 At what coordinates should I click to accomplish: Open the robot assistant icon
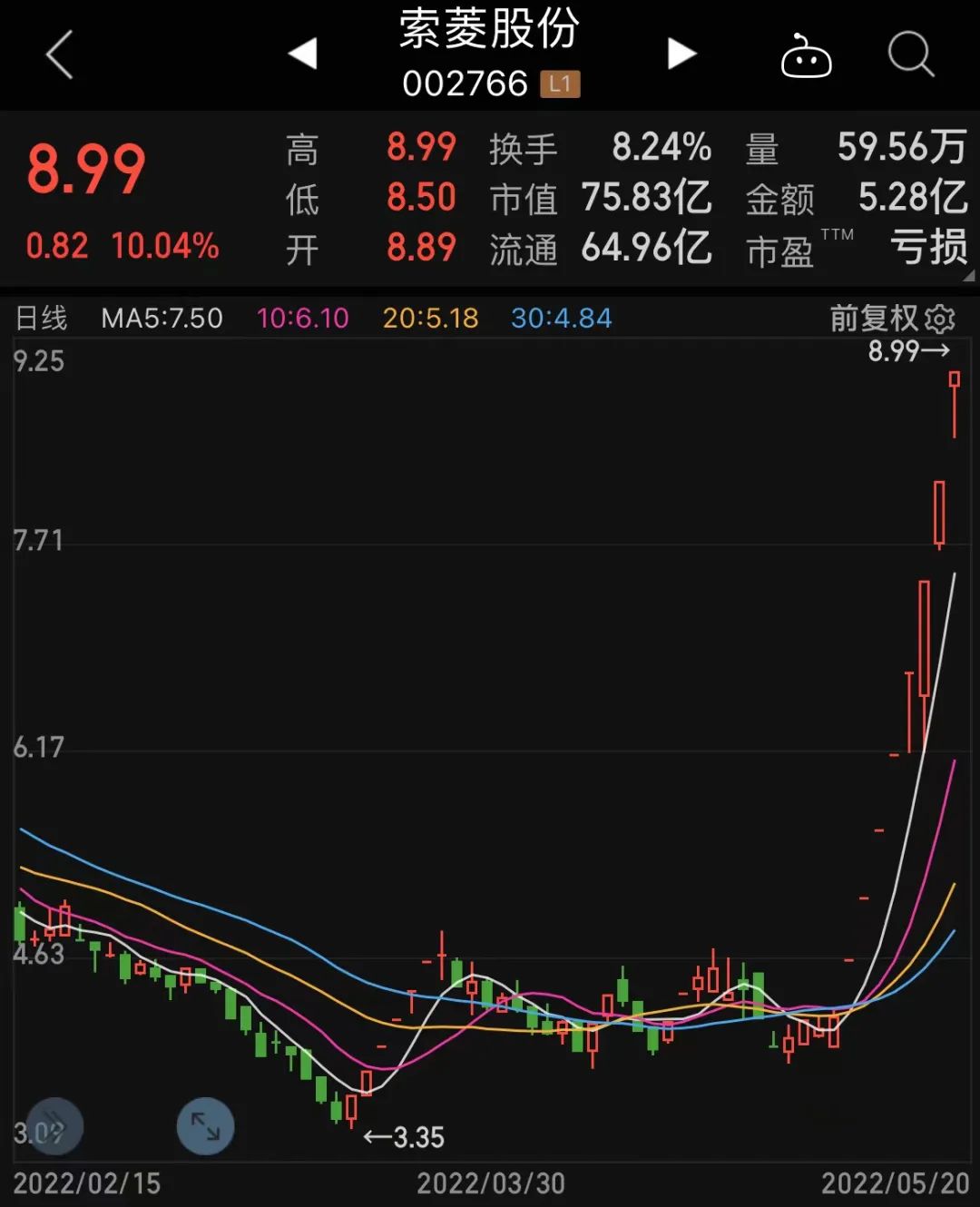coord(806,56)
